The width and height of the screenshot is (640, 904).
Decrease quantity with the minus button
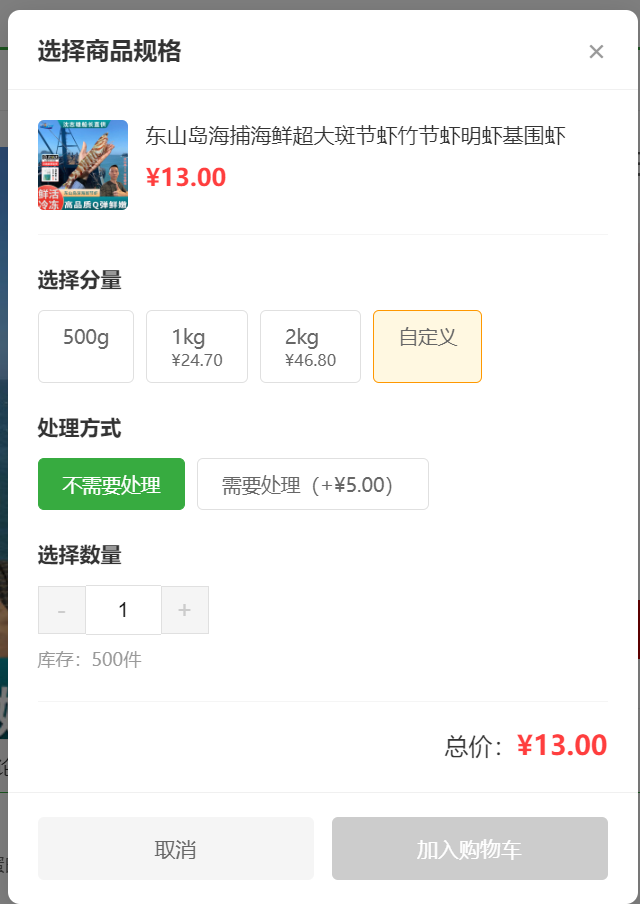[62, 610]
